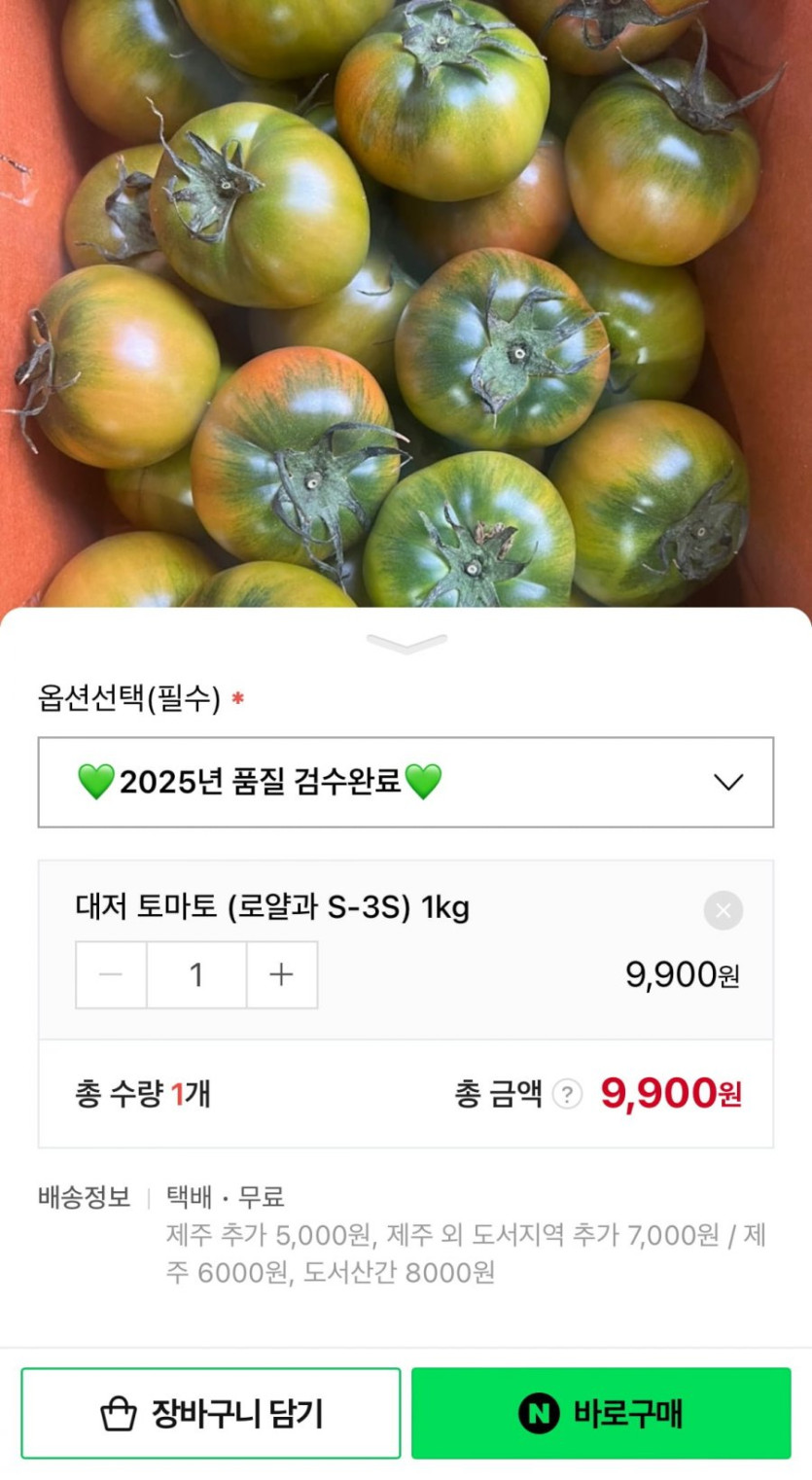Buy now with the 바로구매 button
The image size is (812, 1480).
point(601,1413)
